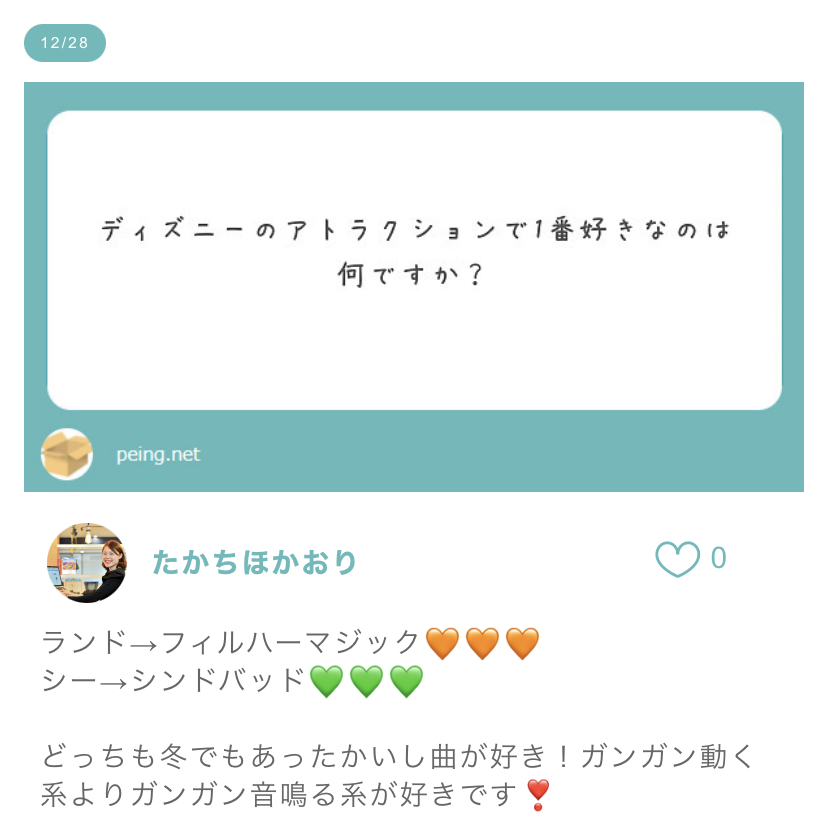The height and width of the screenshot is (840, 828).
Task: Open たかちほかおり's profile via username
Action: coord(254,563)
